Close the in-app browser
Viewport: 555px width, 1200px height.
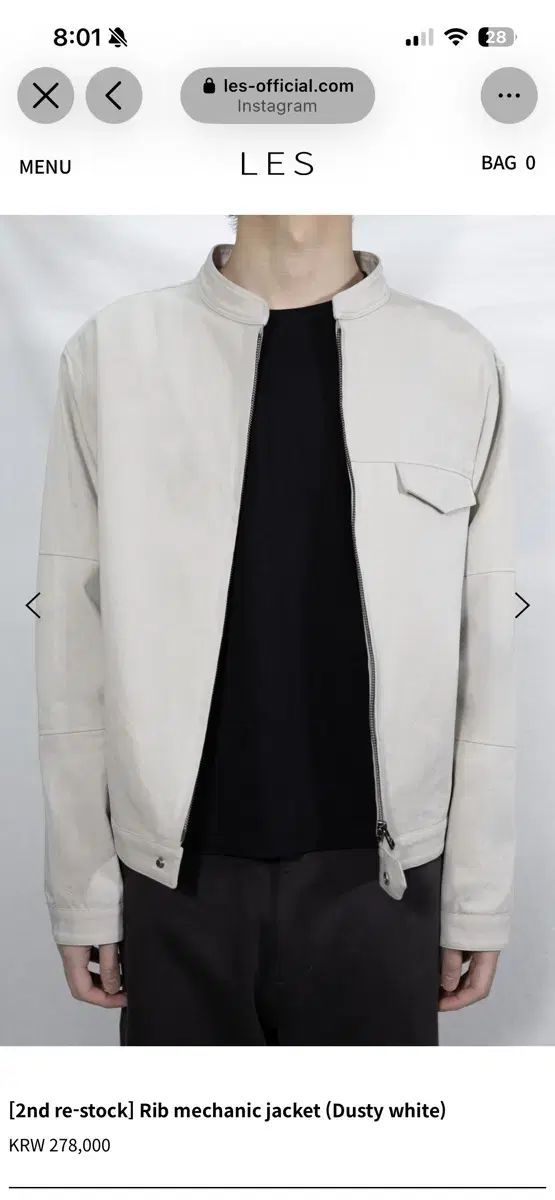point(45,96)
